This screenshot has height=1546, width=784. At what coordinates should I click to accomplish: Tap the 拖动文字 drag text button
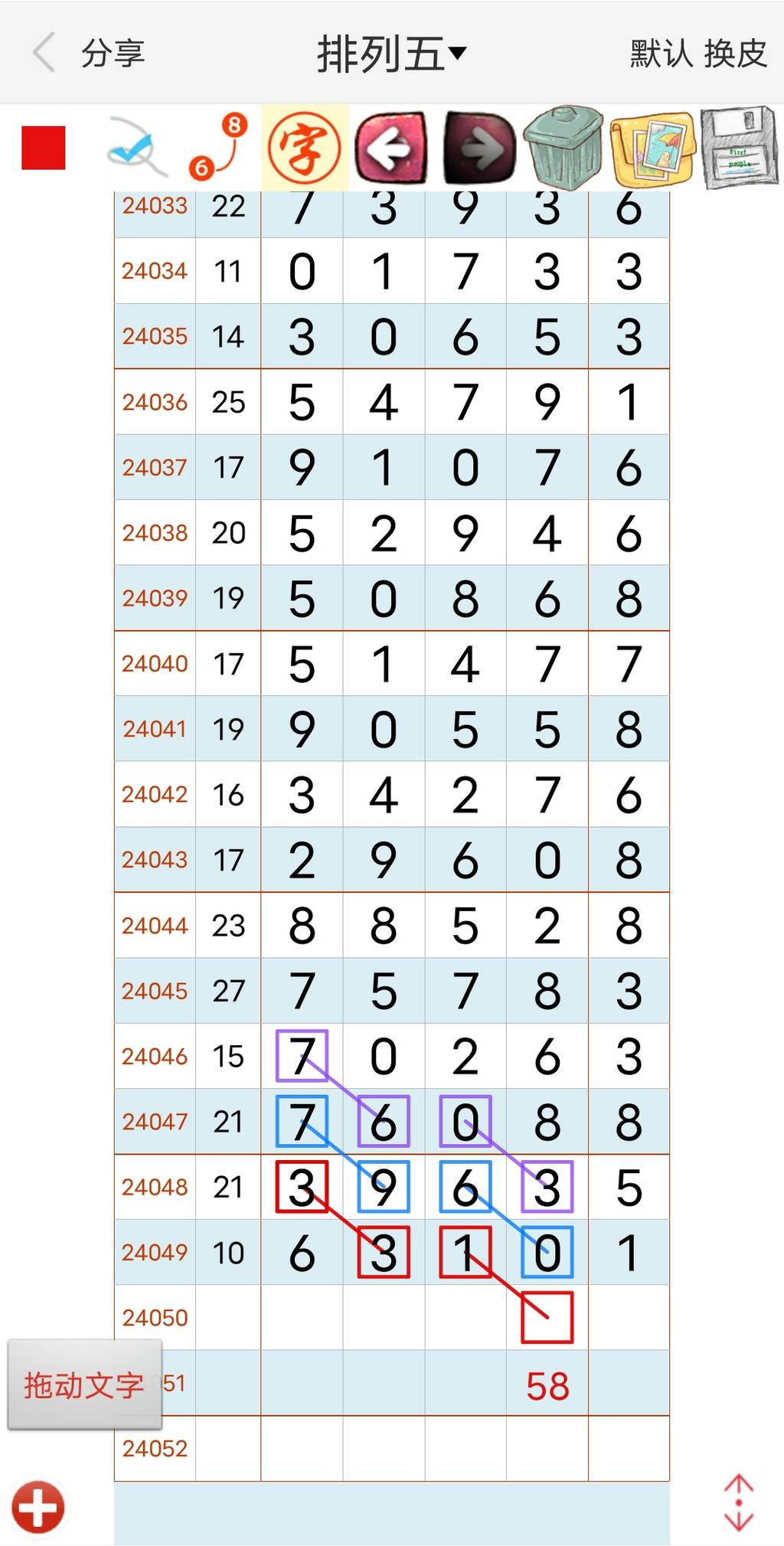pos(84,1384)
